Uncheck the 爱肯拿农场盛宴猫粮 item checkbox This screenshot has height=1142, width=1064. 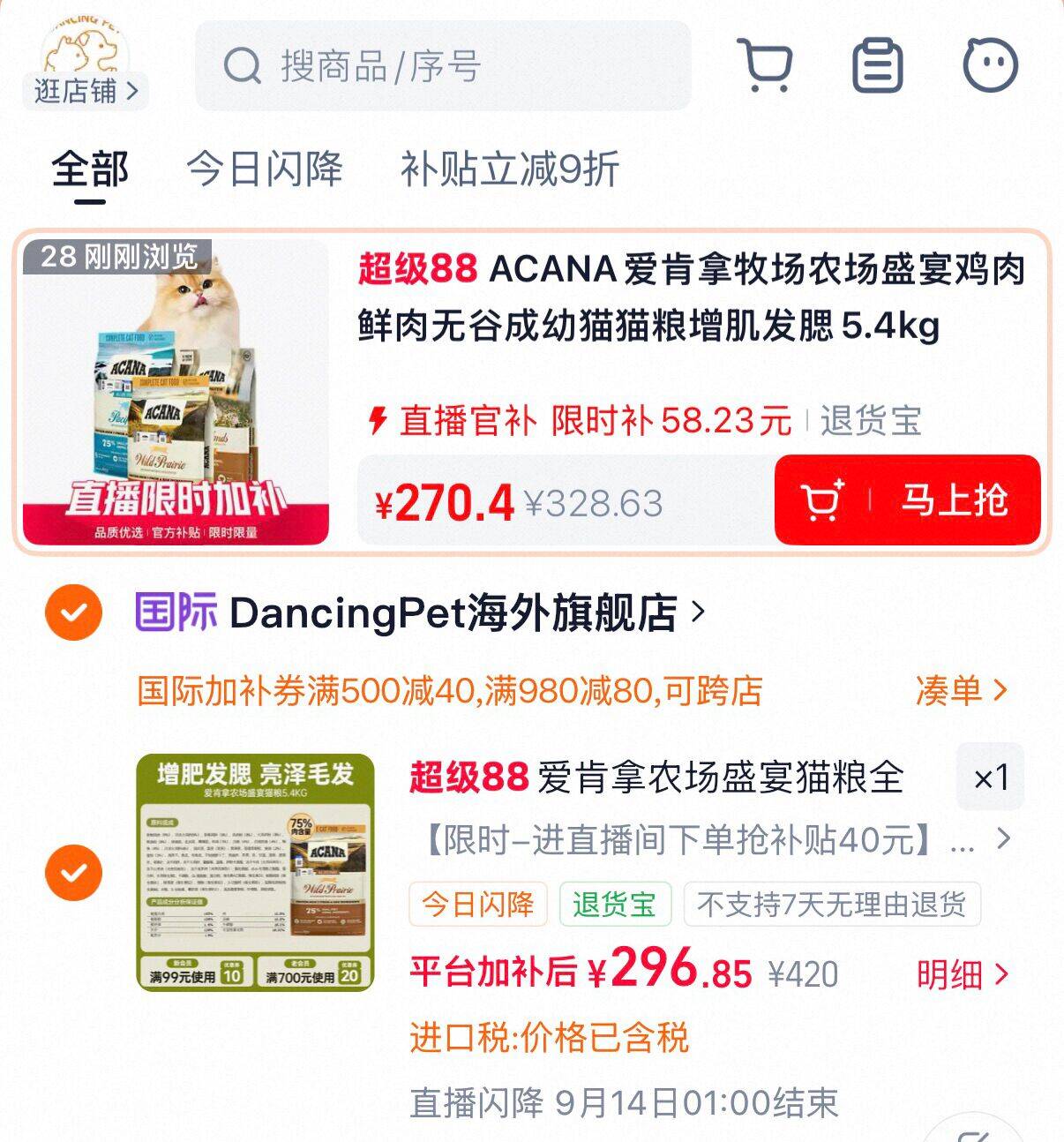coord(74,872)
